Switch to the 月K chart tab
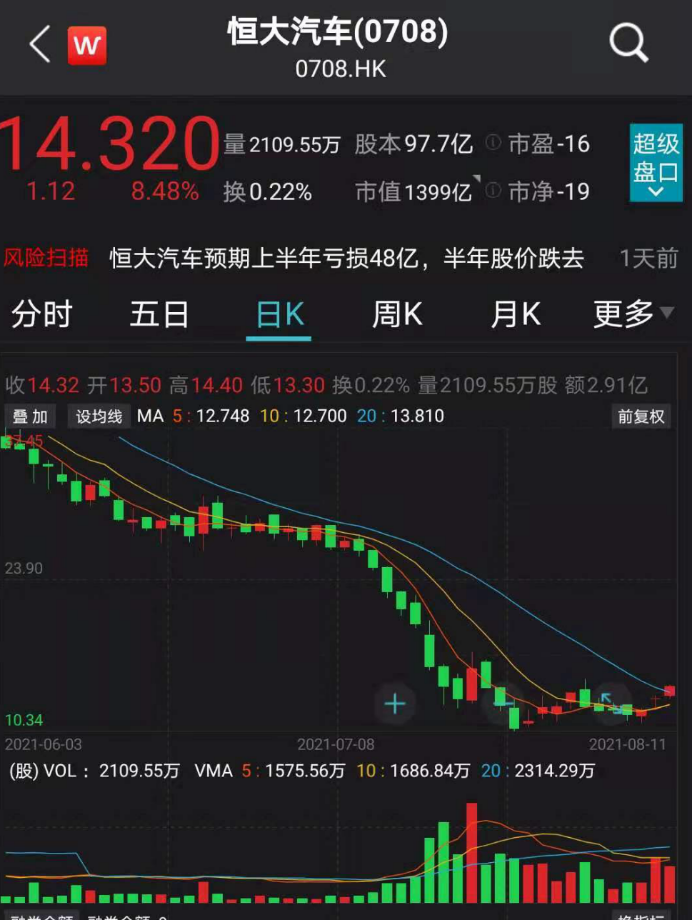 515,315
